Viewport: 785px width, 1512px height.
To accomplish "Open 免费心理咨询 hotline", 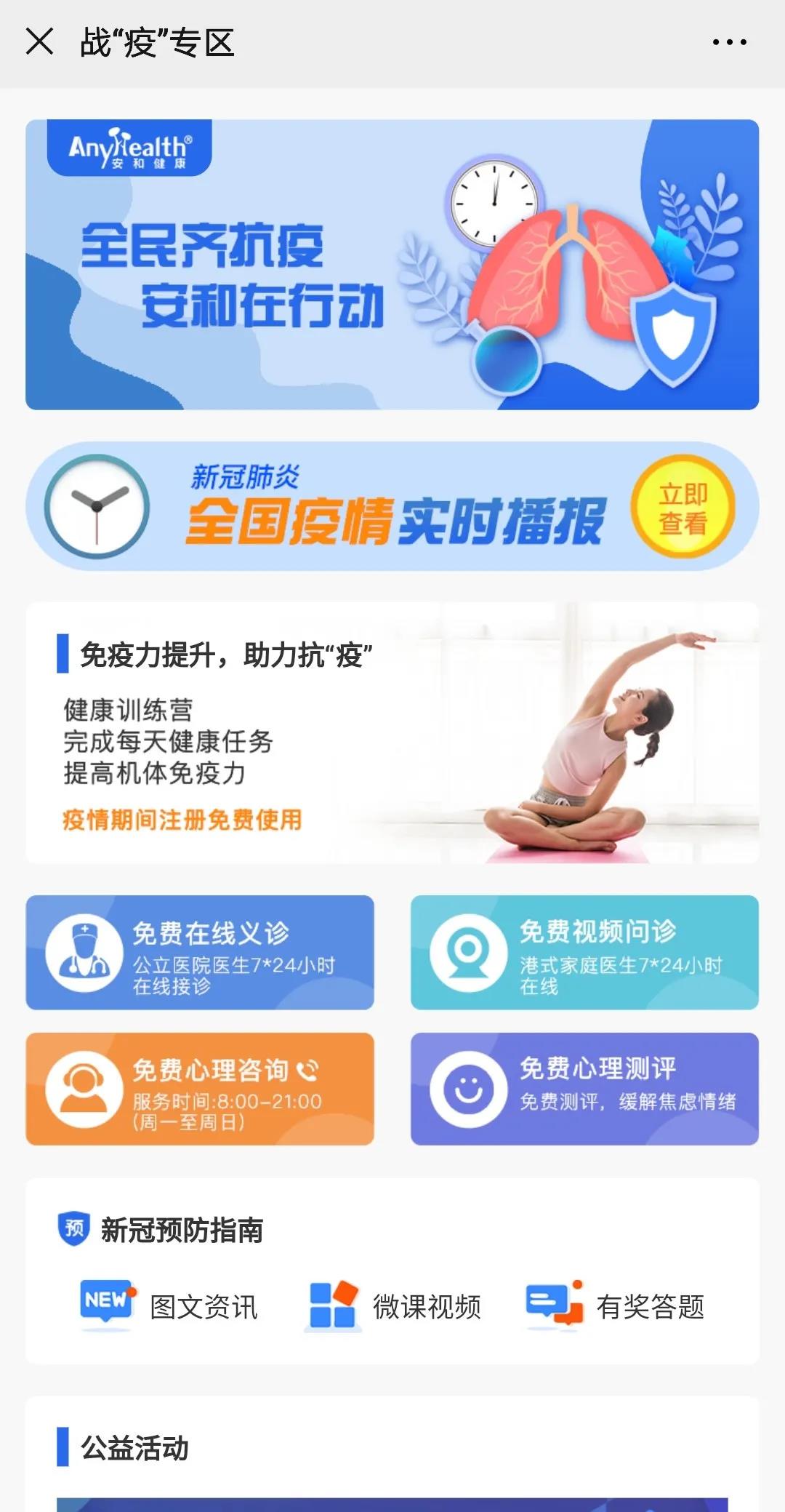I will pyautogui.click(x=200, y=1089).
